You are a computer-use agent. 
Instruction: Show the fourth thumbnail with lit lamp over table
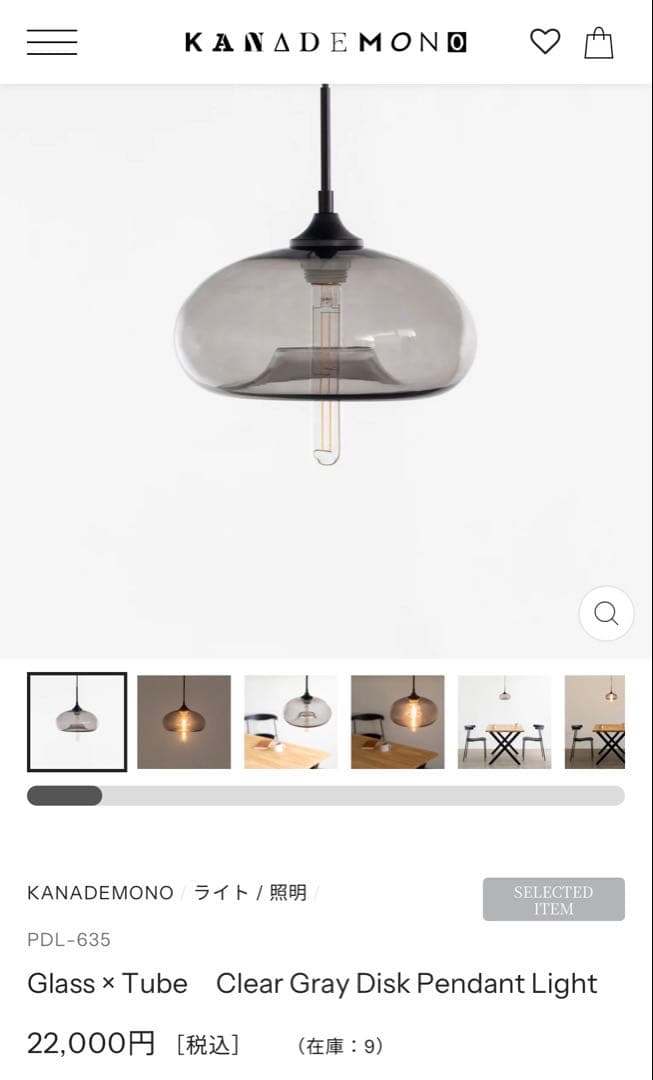point(398,722)
